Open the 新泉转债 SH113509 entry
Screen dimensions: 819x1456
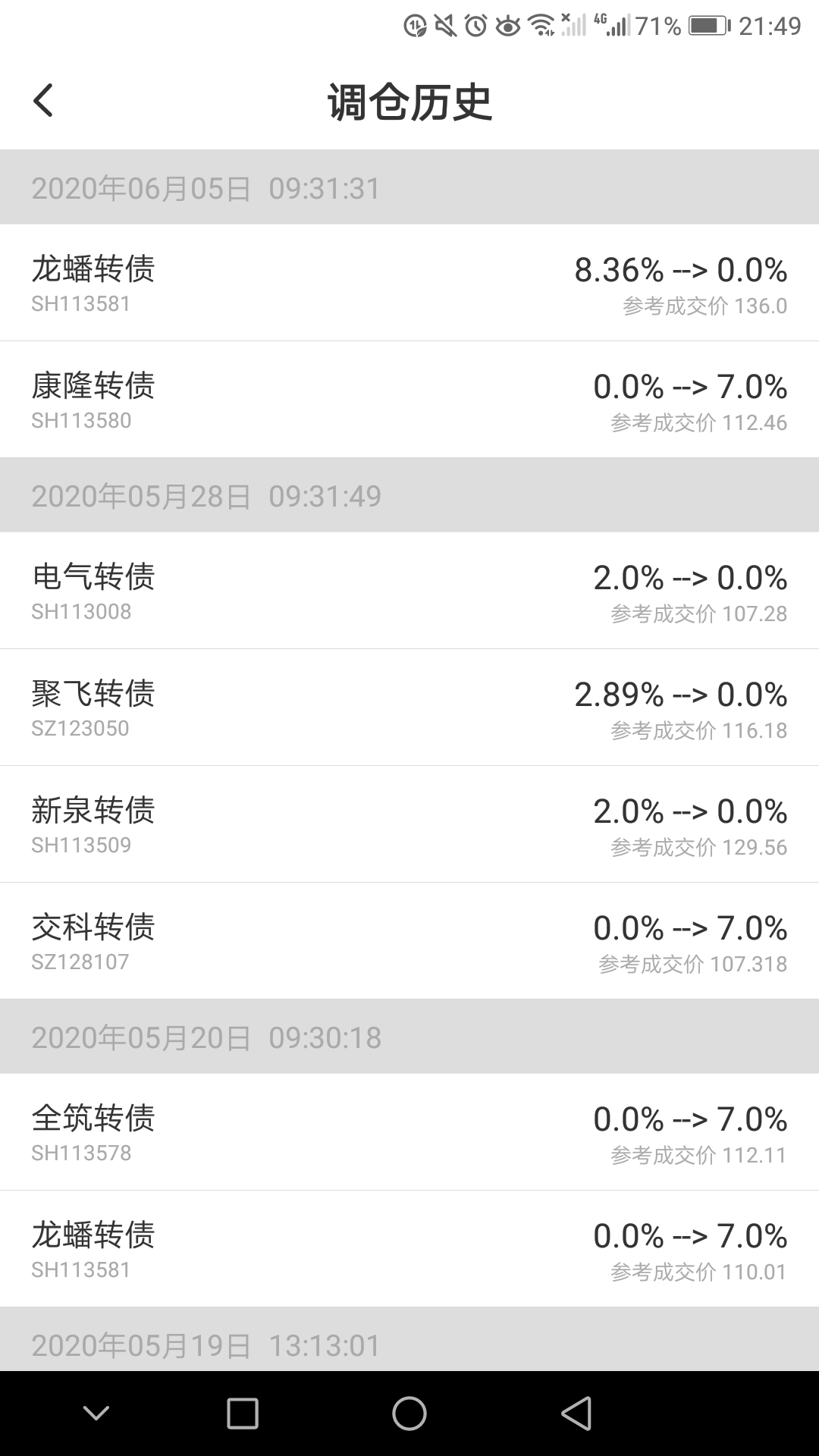pos(409,824)
